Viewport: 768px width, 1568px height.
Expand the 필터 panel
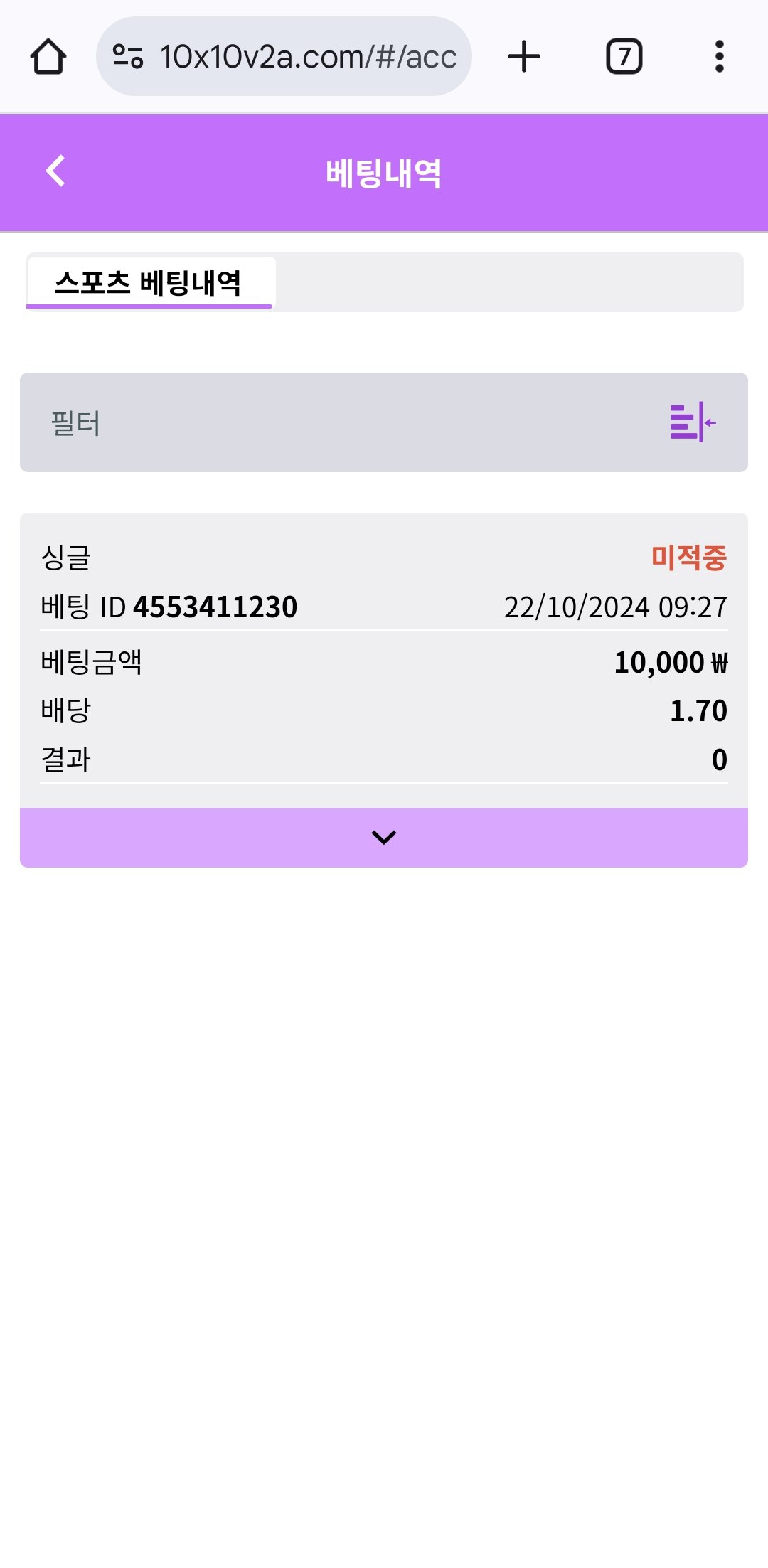pyautogui.click(x=692, y=422)
